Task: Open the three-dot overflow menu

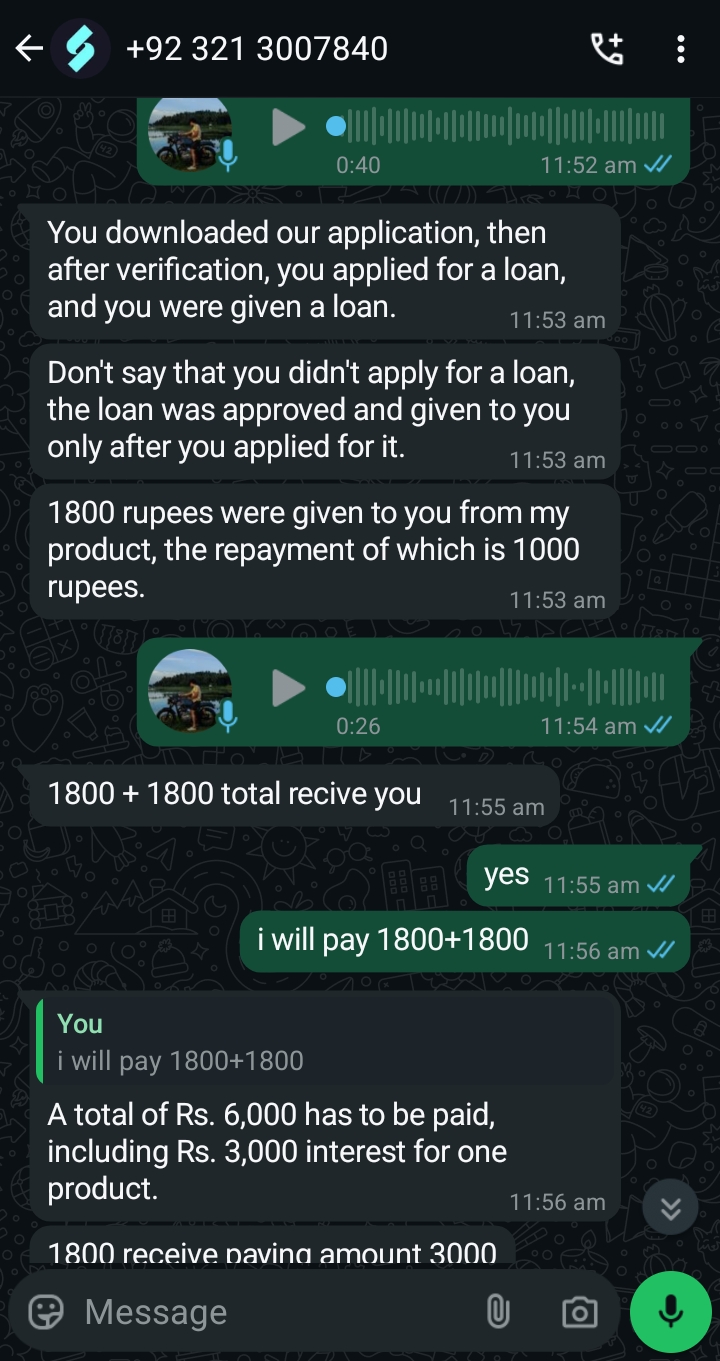Action: [680, 48]
